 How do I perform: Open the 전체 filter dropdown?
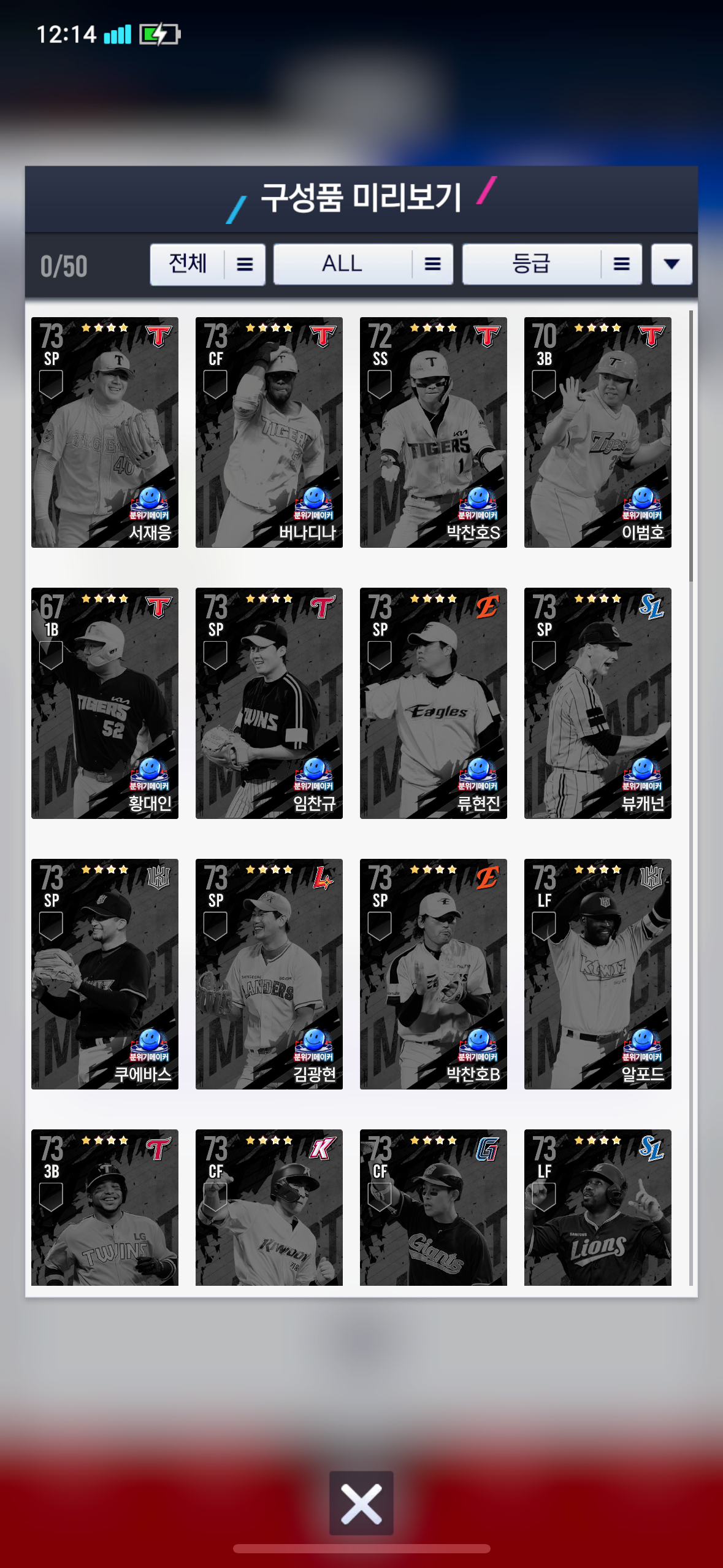click(207, 264)
